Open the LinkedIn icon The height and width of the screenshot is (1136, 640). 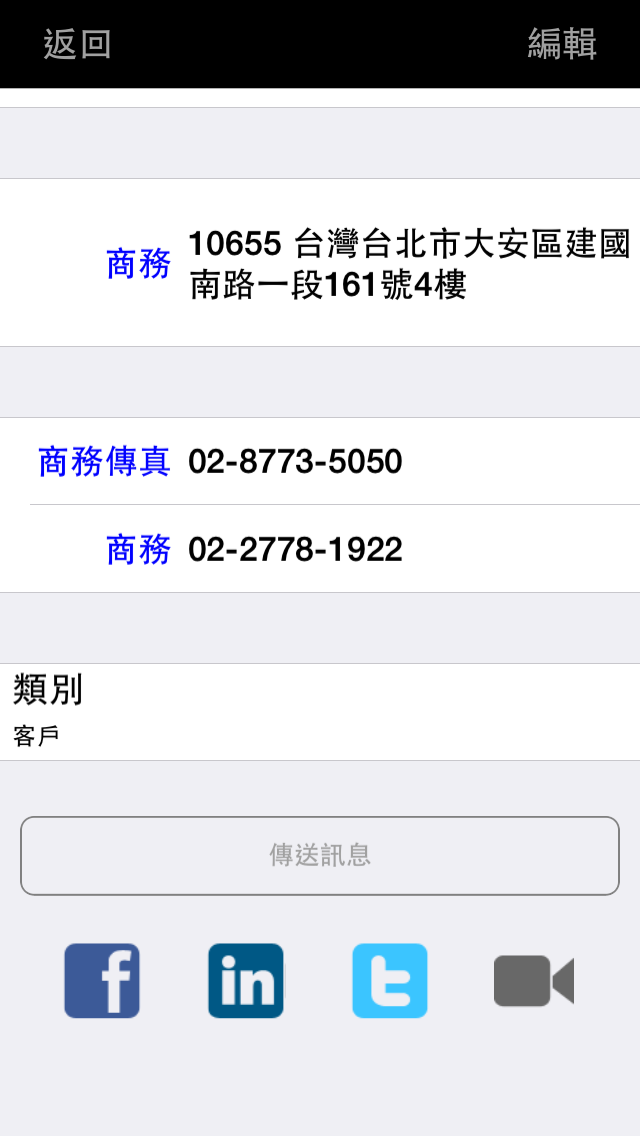point(246,981)
